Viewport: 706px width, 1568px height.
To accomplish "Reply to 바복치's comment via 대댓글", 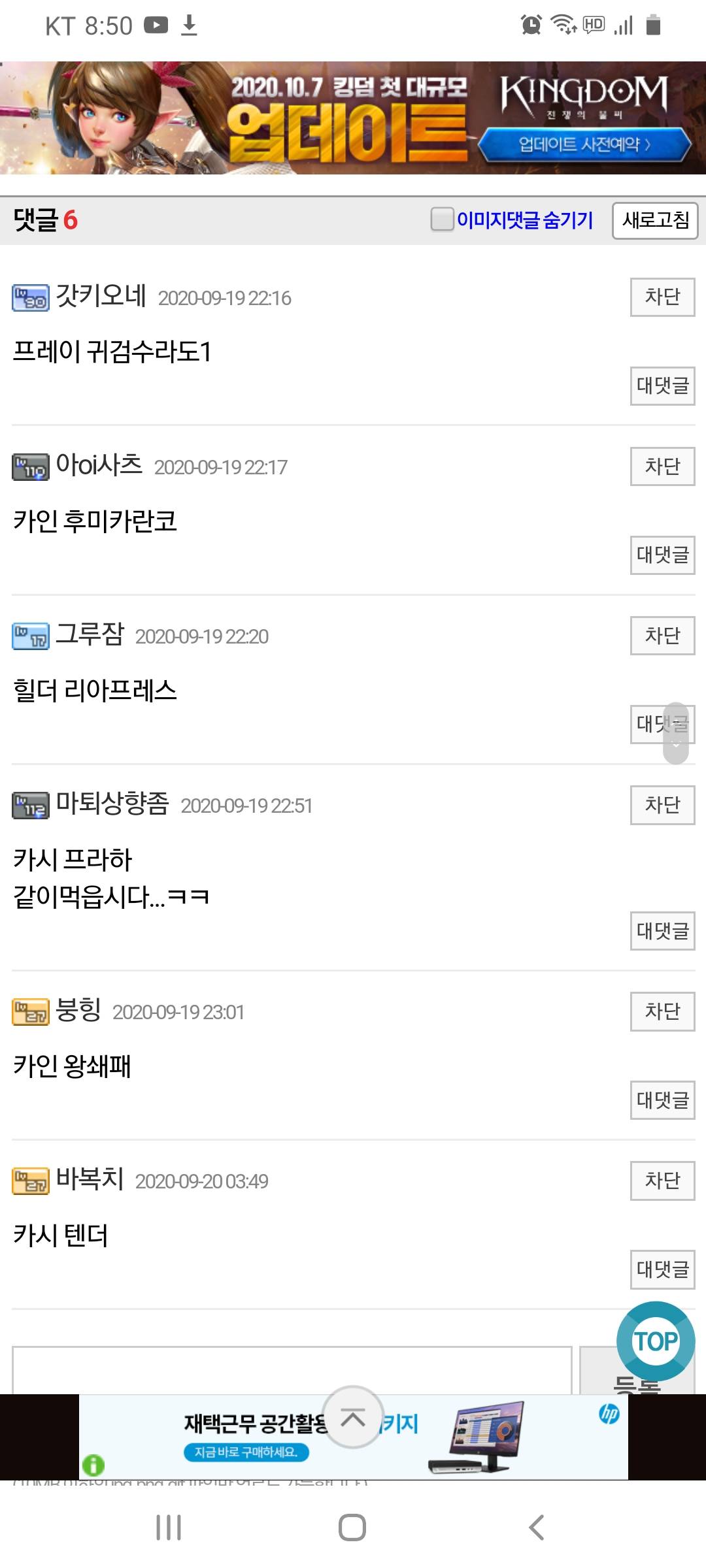I will click(x=662, y=1269).
